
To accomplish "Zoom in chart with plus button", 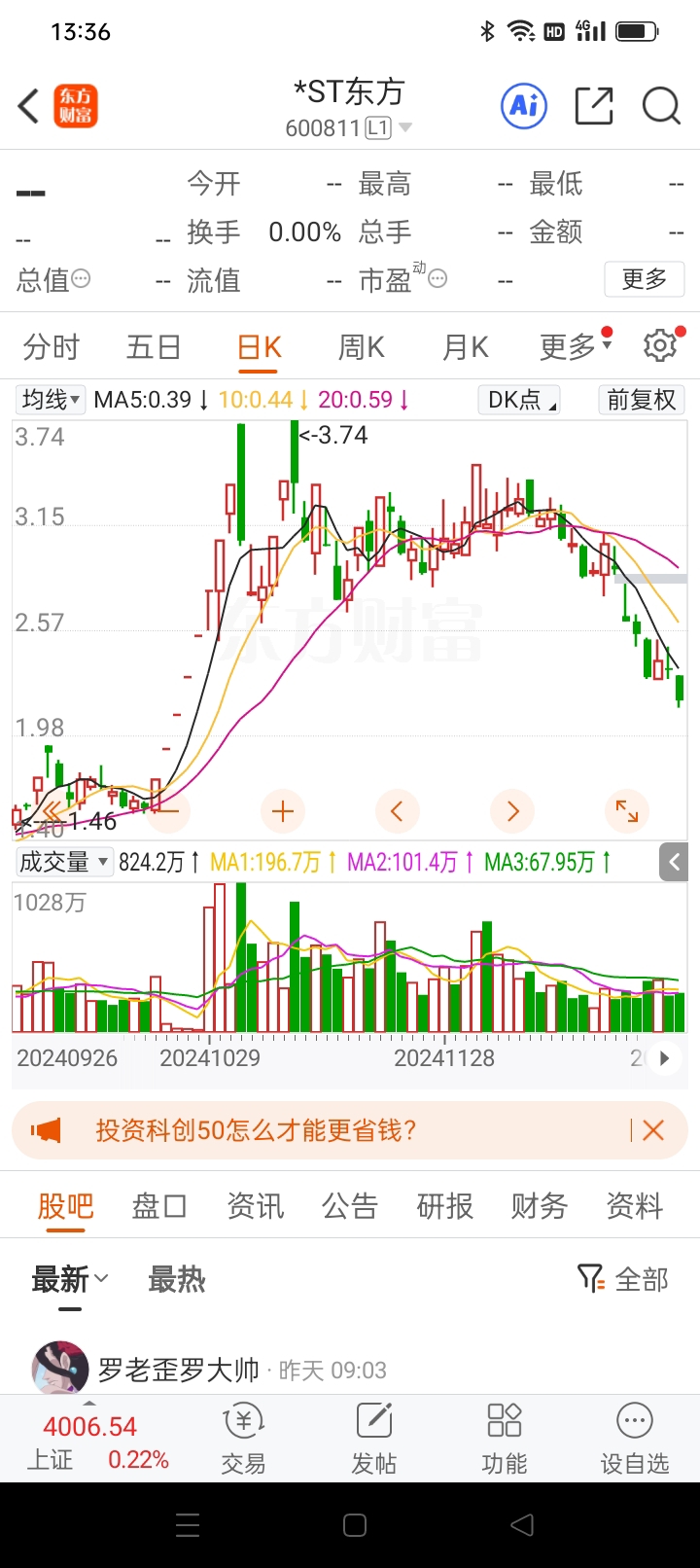I will click(x=283, y=811).
